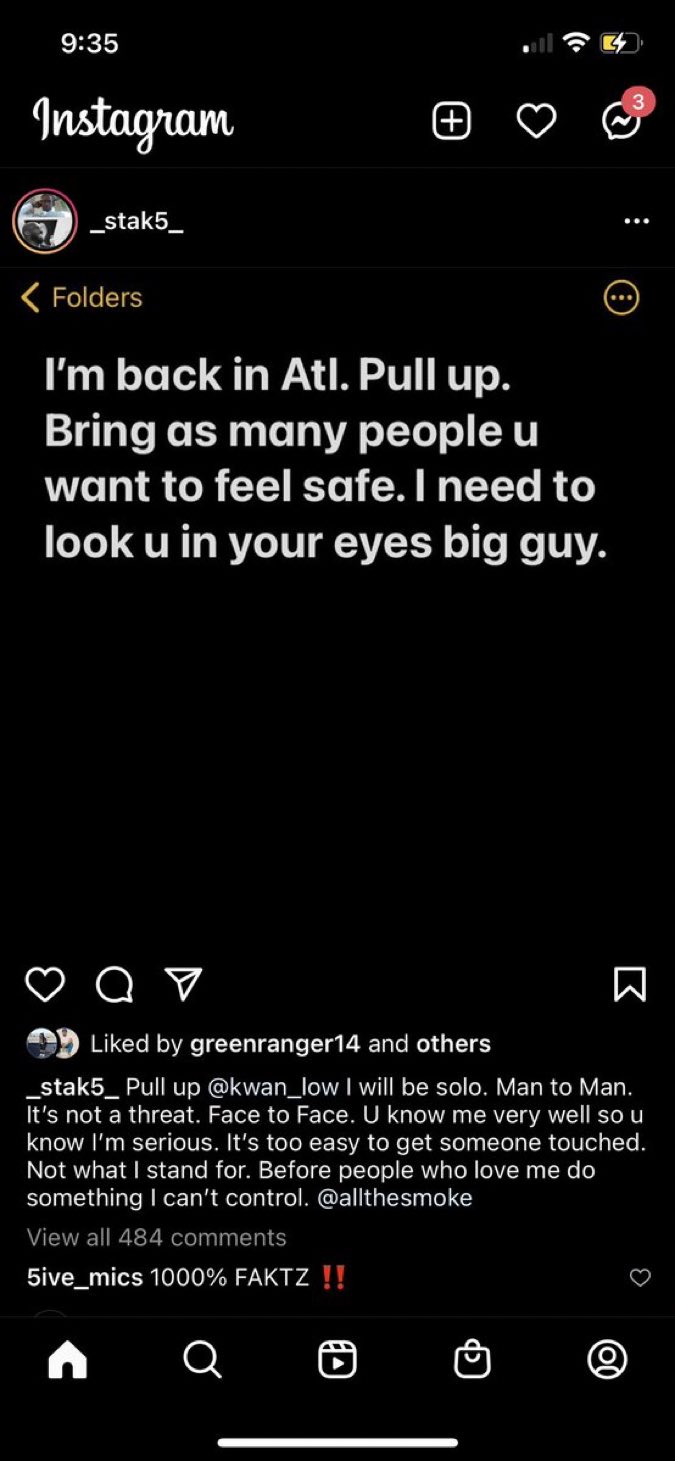Open _stak5_ username in post header
Image resolution: width=675 pixels, height=1461 pixels.
136,222
